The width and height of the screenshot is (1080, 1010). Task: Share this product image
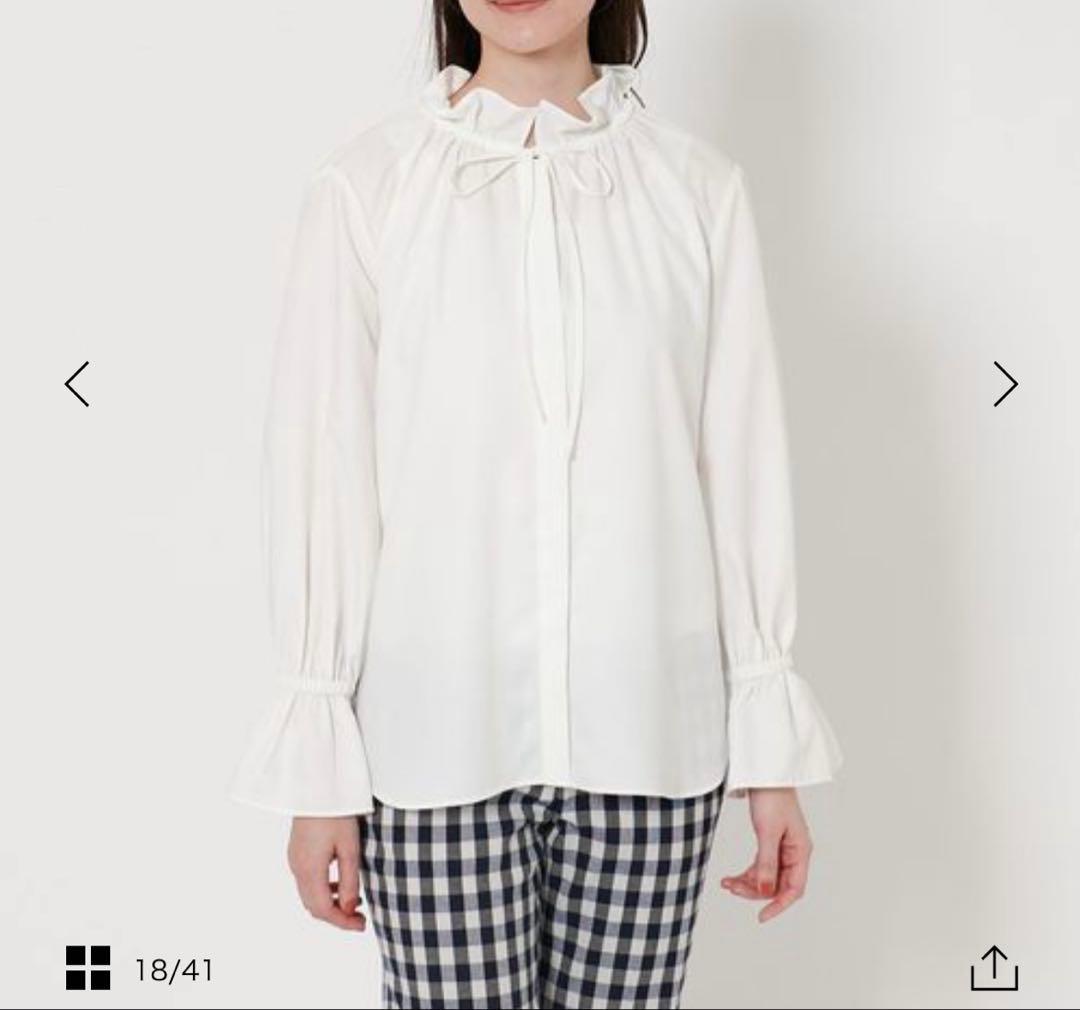[994, 968]
